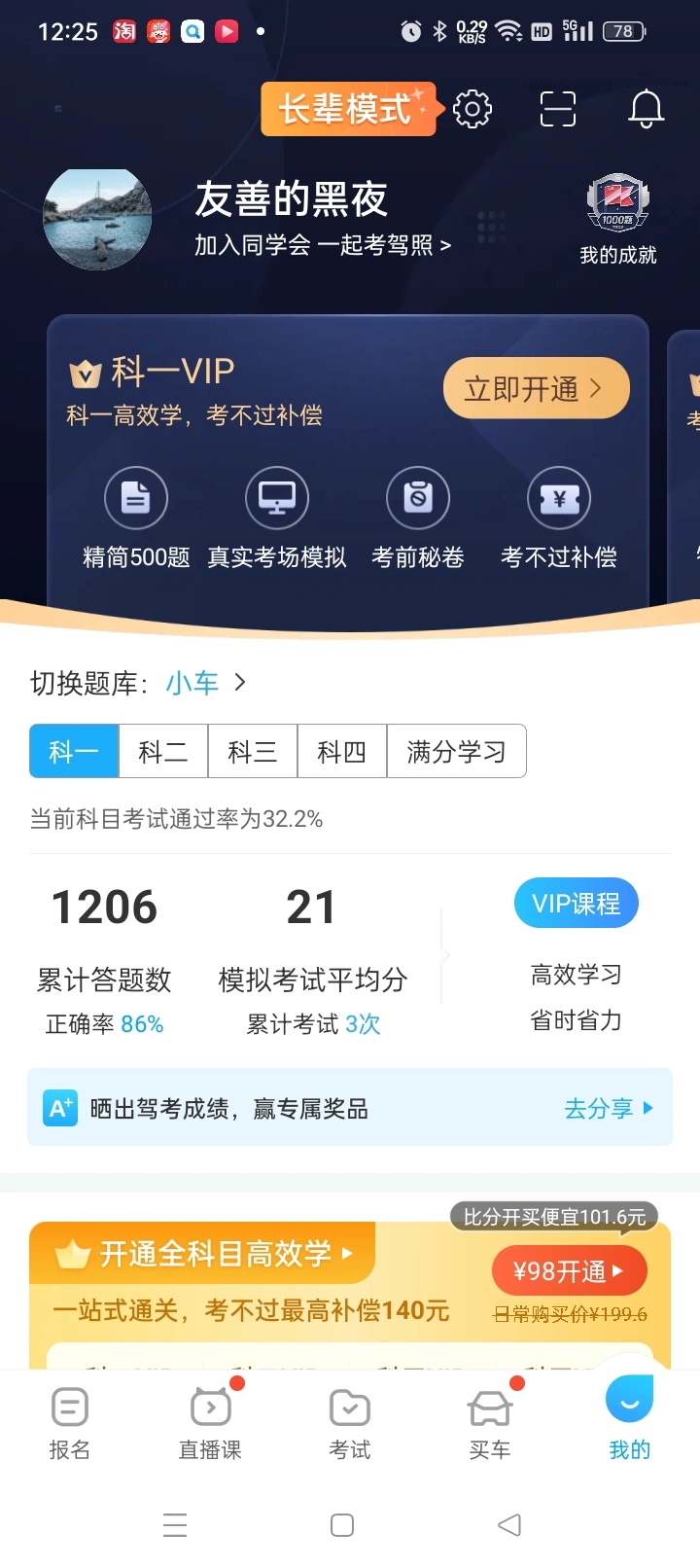Open the scan code icon

(558, 109)
